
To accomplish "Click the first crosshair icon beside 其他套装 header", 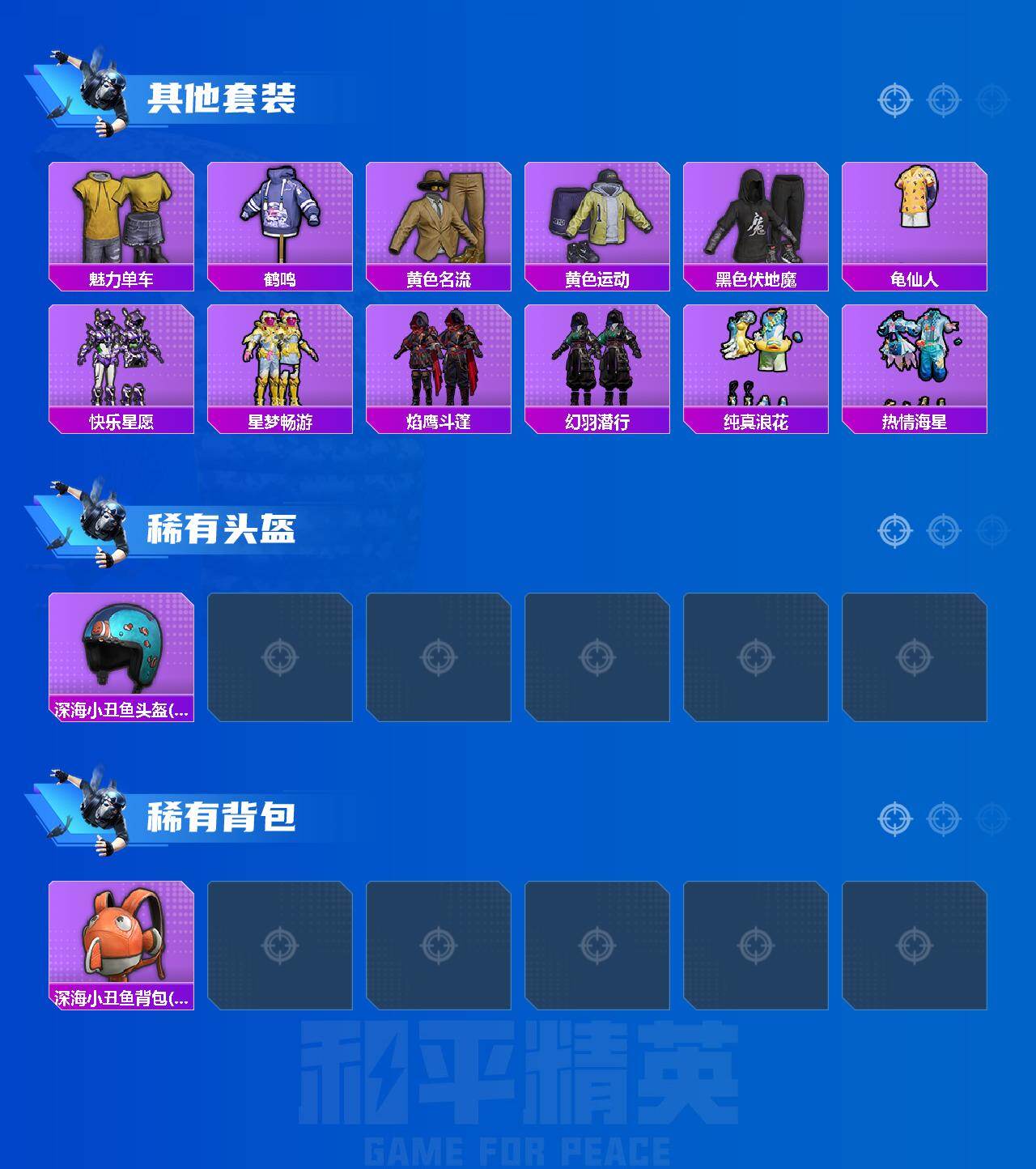I will tap(895, 100).
